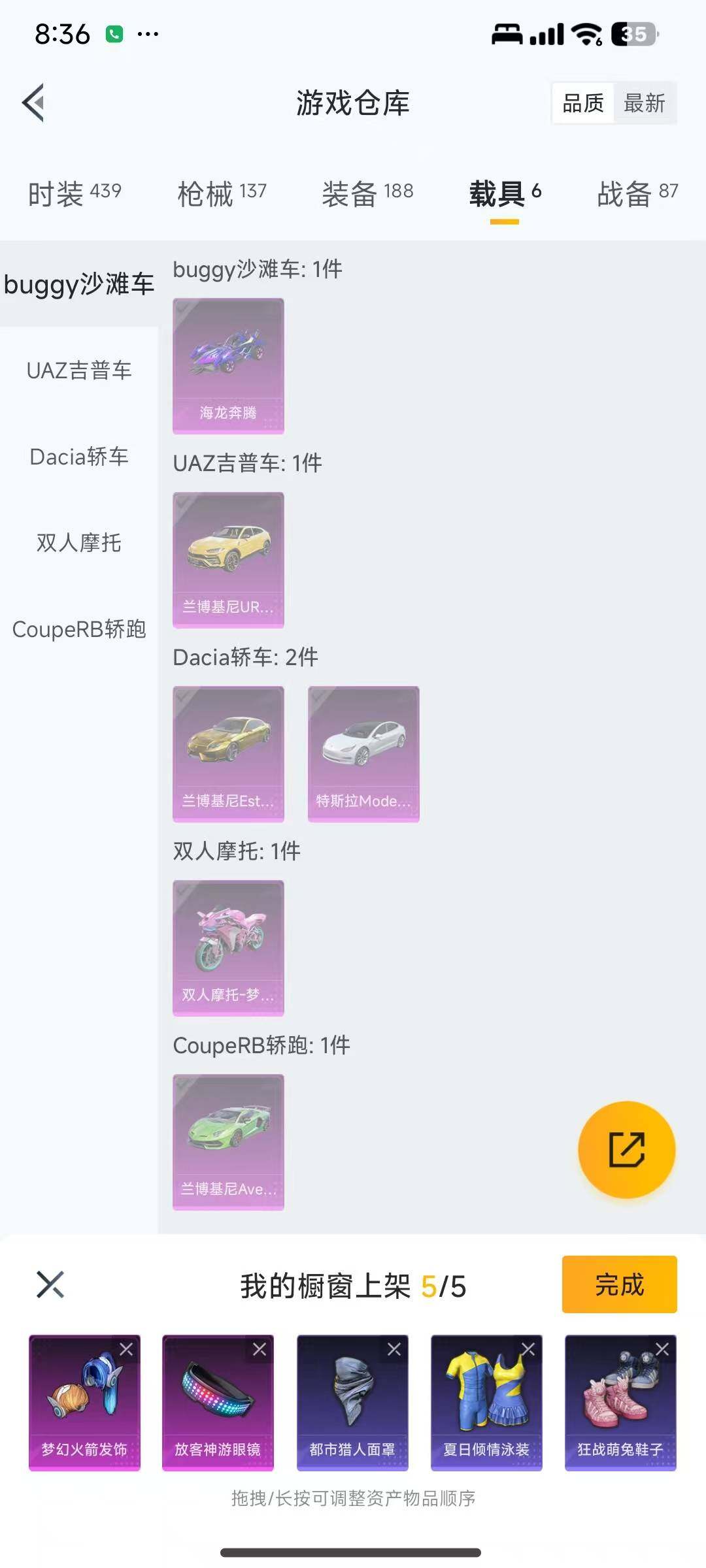Select CoupeRB轿跑 in the sidebar
This screenshot has width=706, height=1568.
79,629
